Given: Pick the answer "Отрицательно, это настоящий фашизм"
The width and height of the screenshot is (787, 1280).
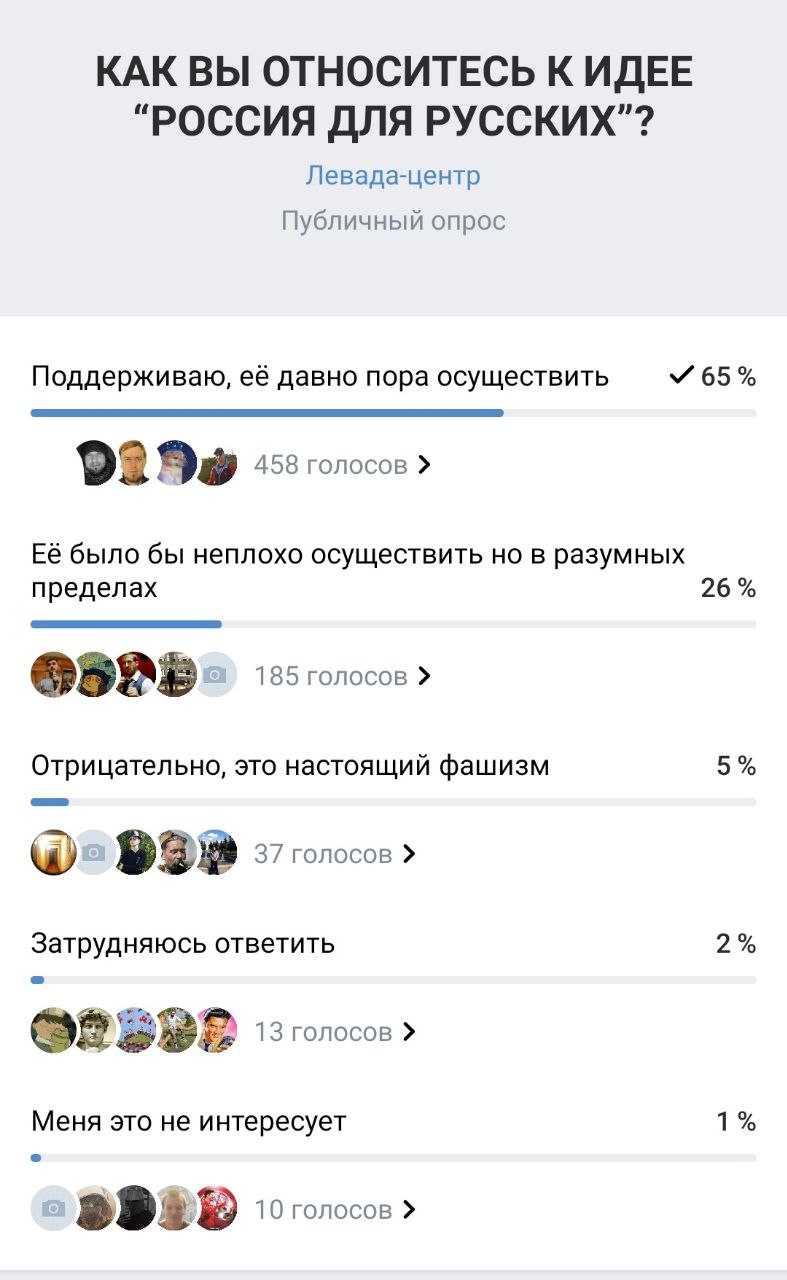Looking at the screenshot, I should 290,767.
